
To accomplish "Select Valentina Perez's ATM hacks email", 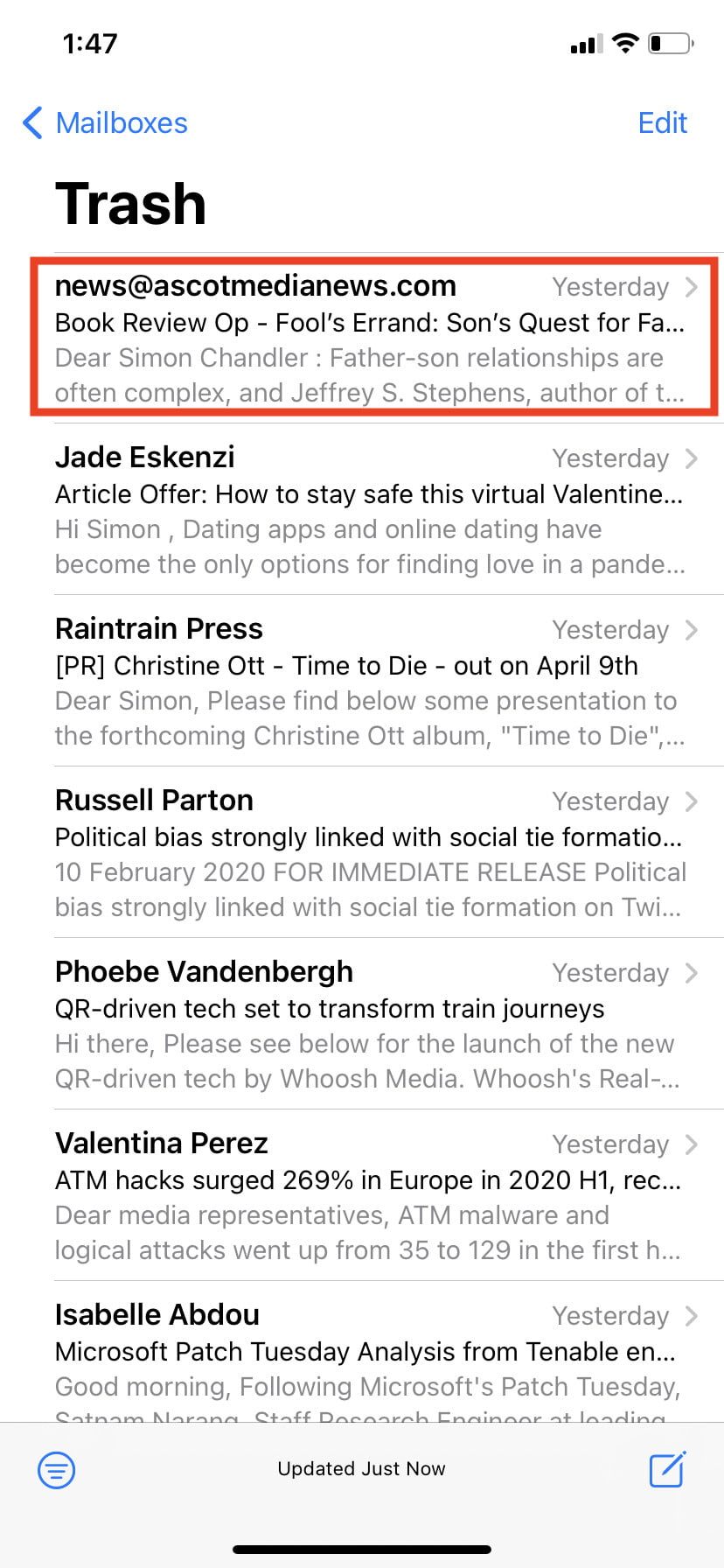I will click(x=369, y=1196).
